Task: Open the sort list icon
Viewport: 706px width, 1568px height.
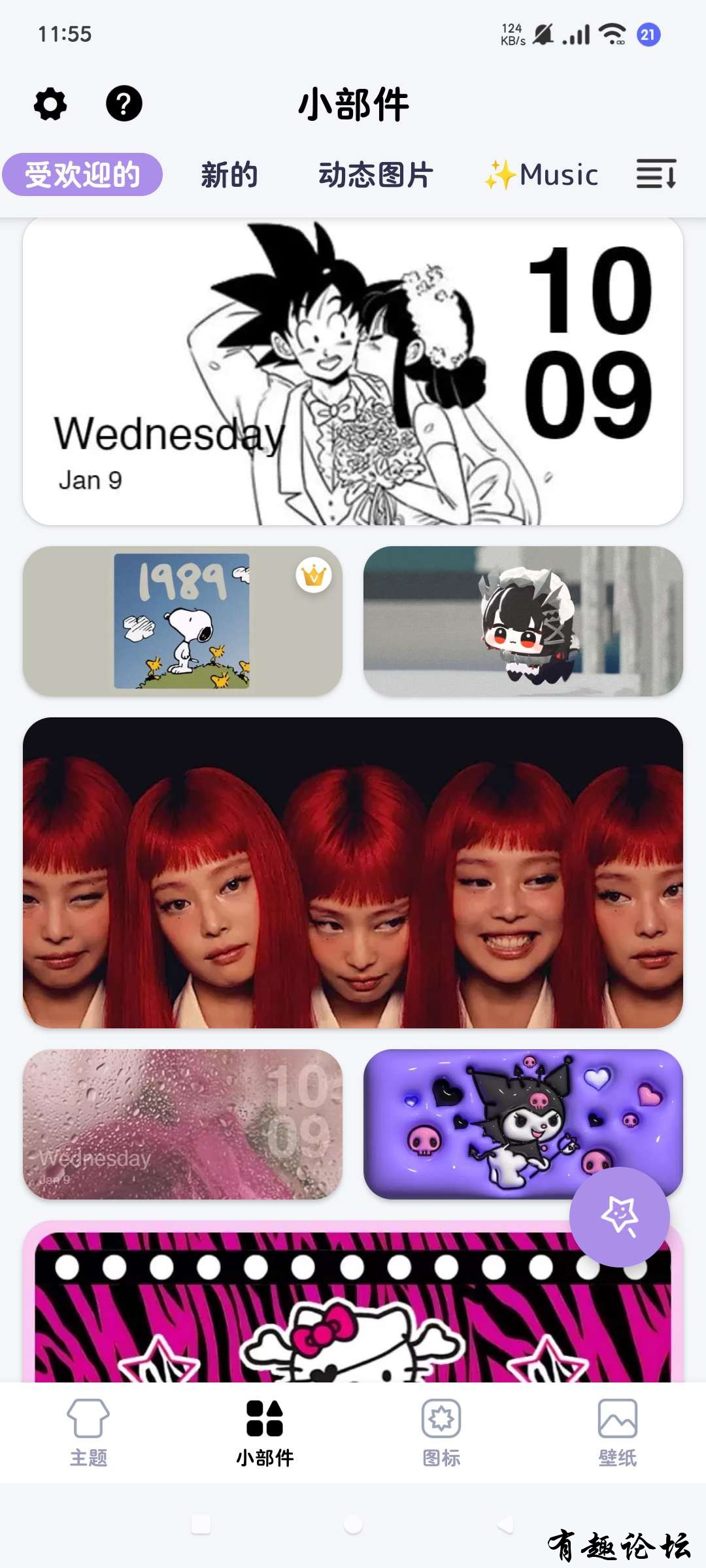Action: (x=656, y=174)
